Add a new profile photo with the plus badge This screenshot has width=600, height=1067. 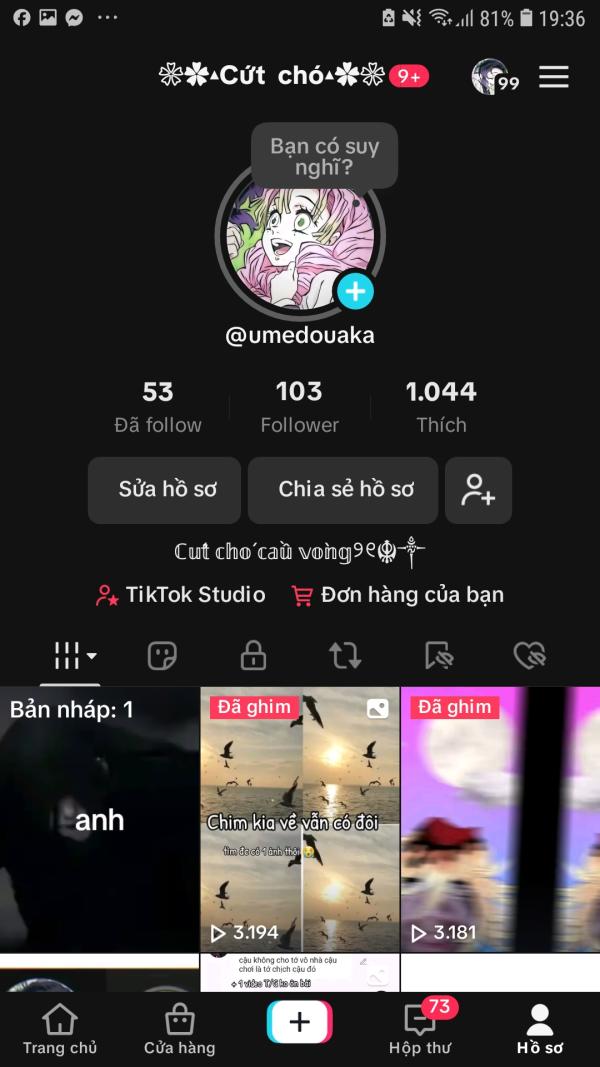pos(355,291)
